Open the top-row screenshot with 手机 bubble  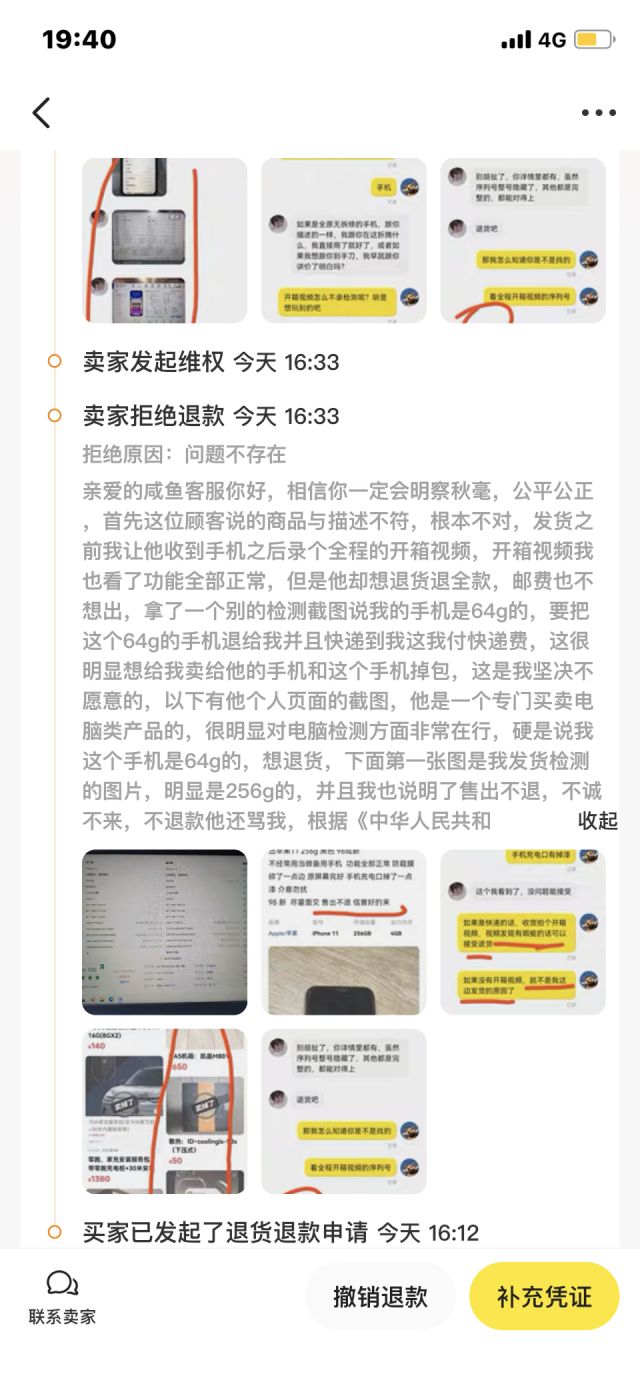pos(344,240)
